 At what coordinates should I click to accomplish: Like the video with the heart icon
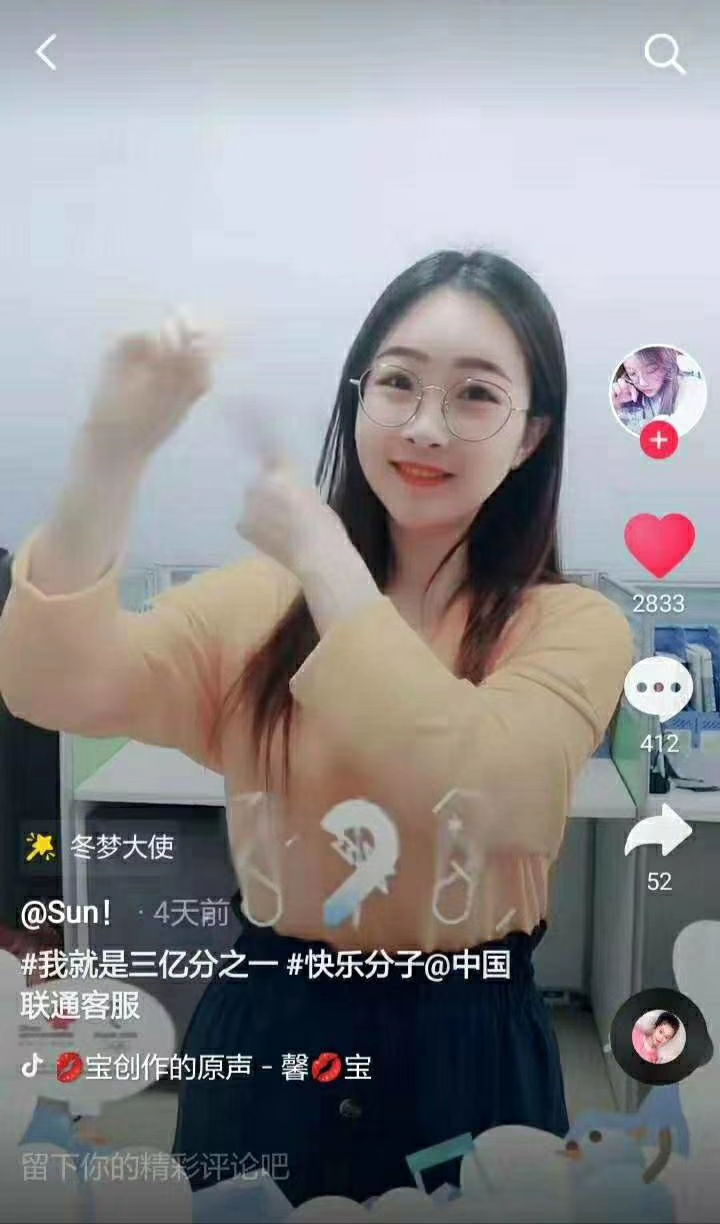point(659,546)
